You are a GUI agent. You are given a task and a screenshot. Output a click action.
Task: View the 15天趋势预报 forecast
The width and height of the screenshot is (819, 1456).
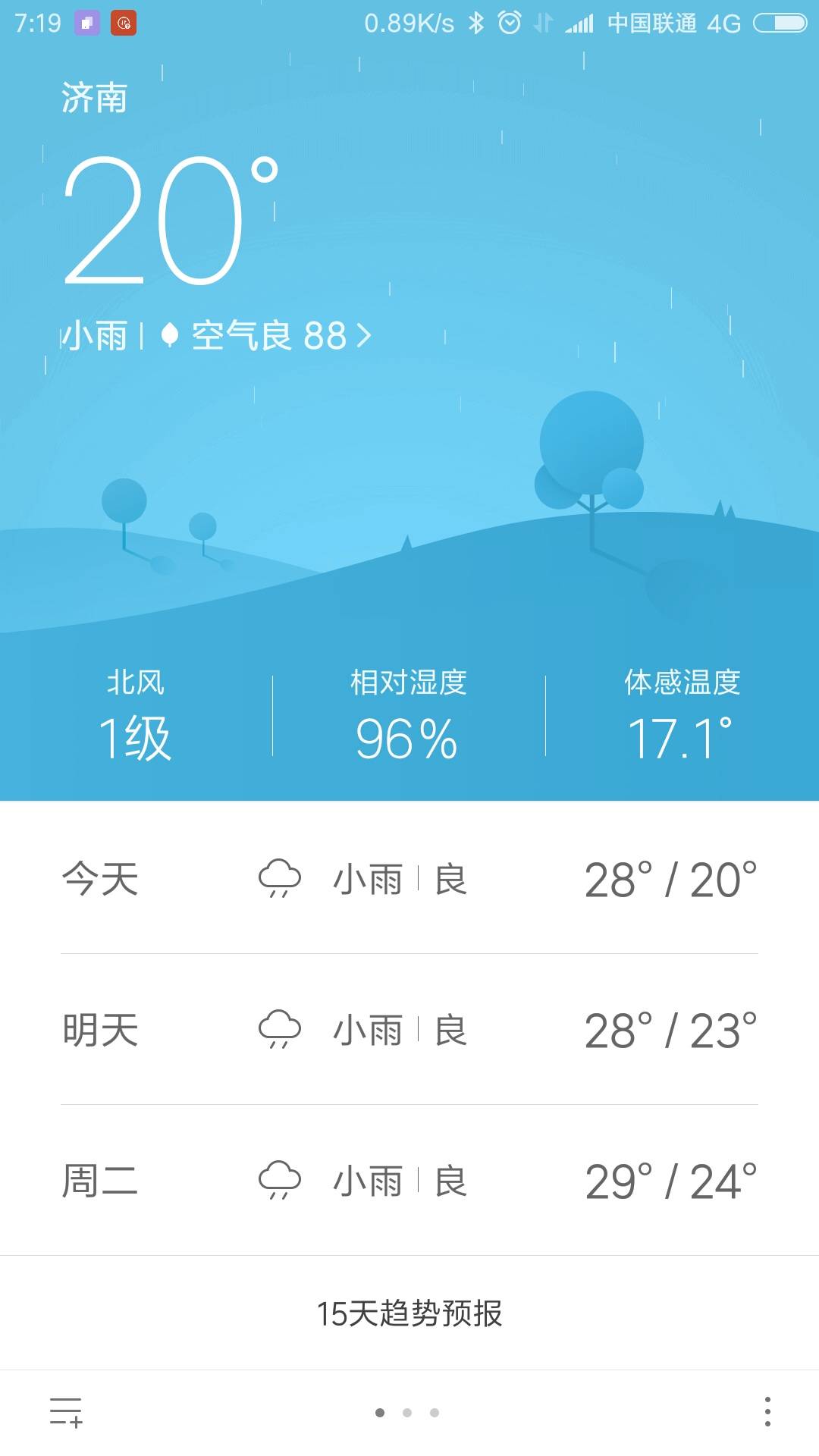[x=409, y=1313]
